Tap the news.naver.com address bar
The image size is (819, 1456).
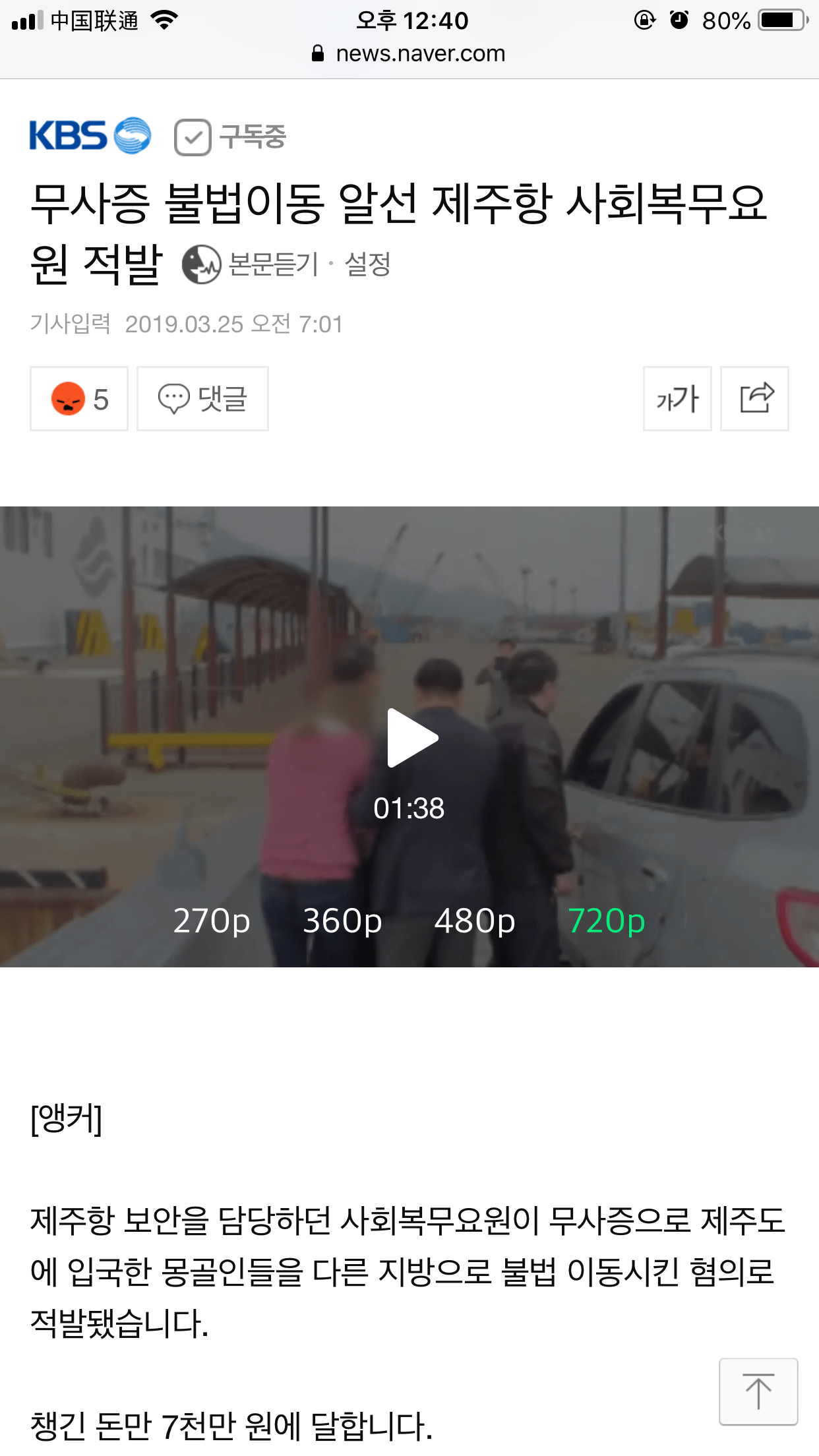409,53
